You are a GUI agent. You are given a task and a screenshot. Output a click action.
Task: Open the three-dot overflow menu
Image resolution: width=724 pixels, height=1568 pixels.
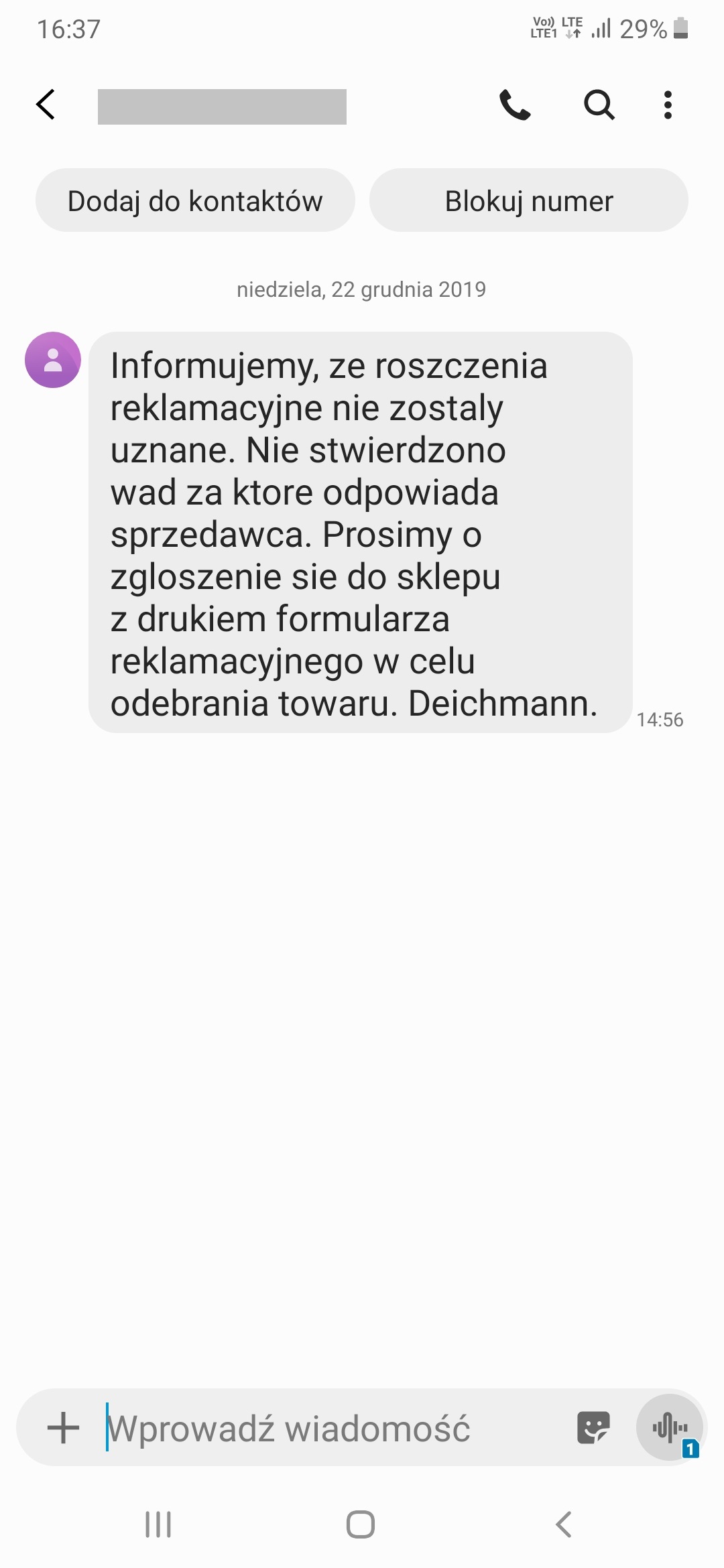tap(667, 105)
